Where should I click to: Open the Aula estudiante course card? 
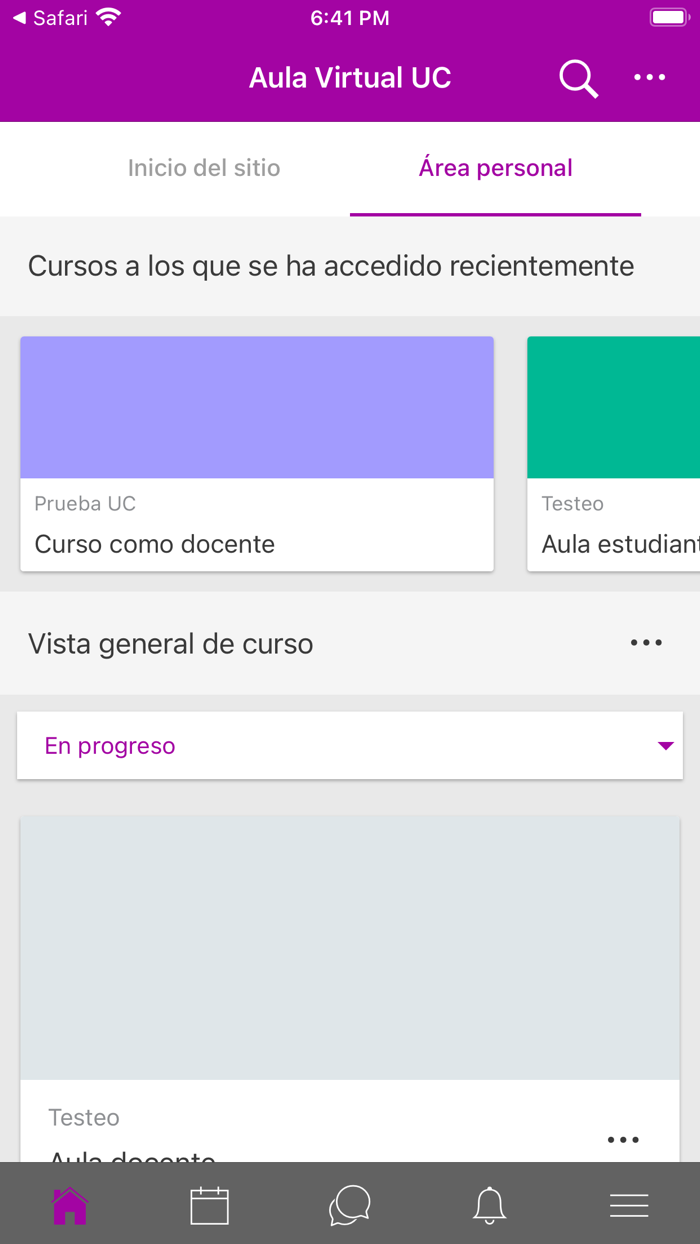tap(613, 454)
